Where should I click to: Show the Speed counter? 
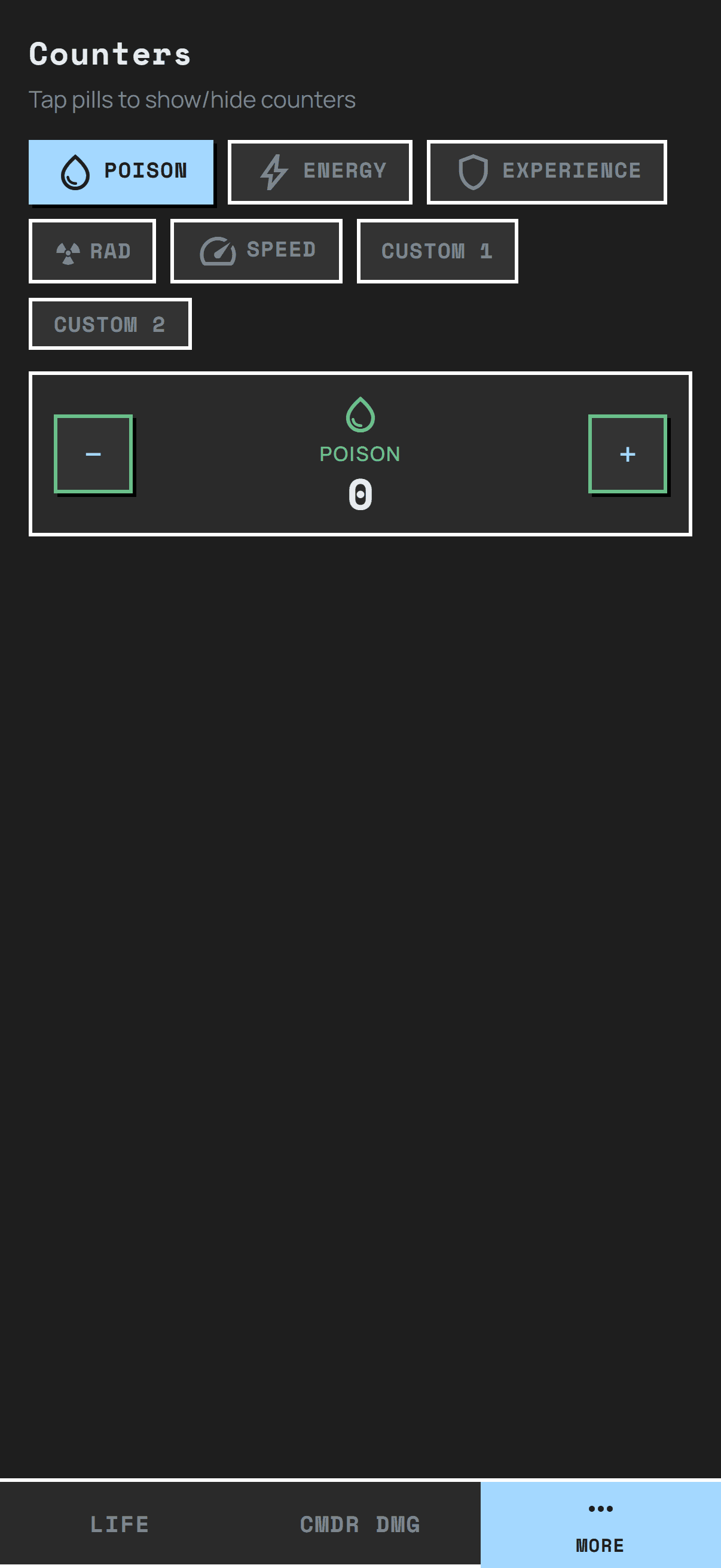pyautogui.click(x=256, y=251)
